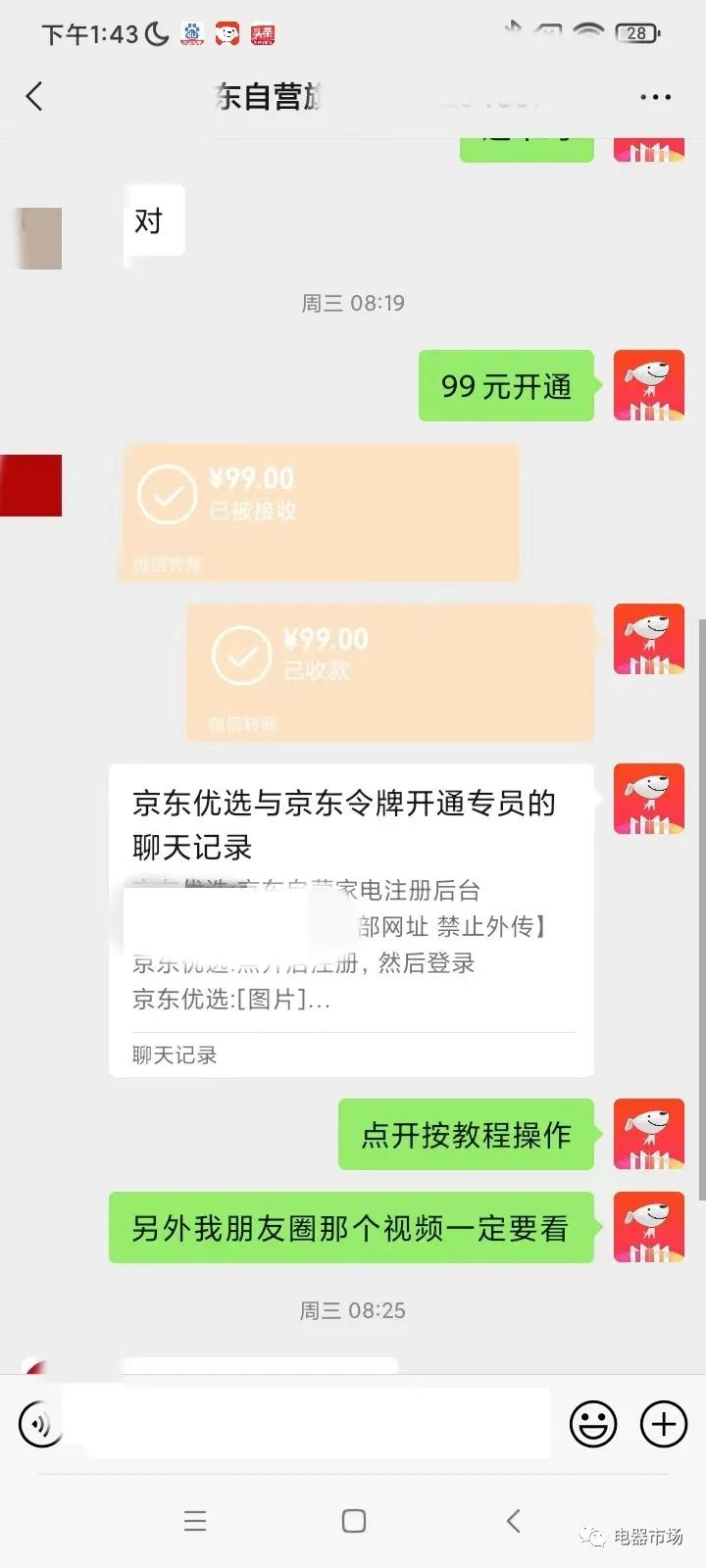Screen dimensions: 706x1568
Task: Open the 京东优选 chat record card
Action: coord(351,919)
